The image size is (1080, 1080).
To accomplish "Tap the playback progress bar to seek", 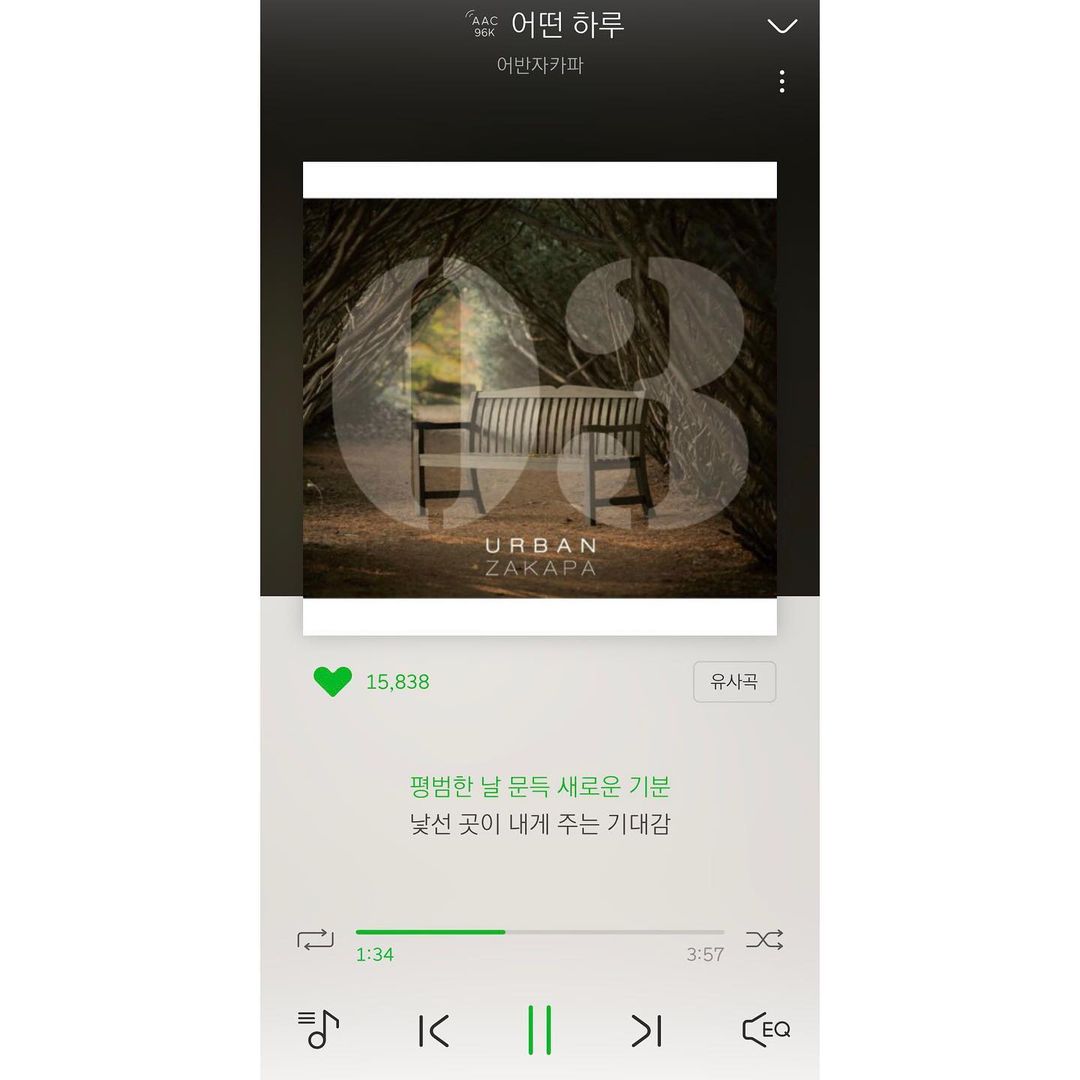I will click(540, 932).
